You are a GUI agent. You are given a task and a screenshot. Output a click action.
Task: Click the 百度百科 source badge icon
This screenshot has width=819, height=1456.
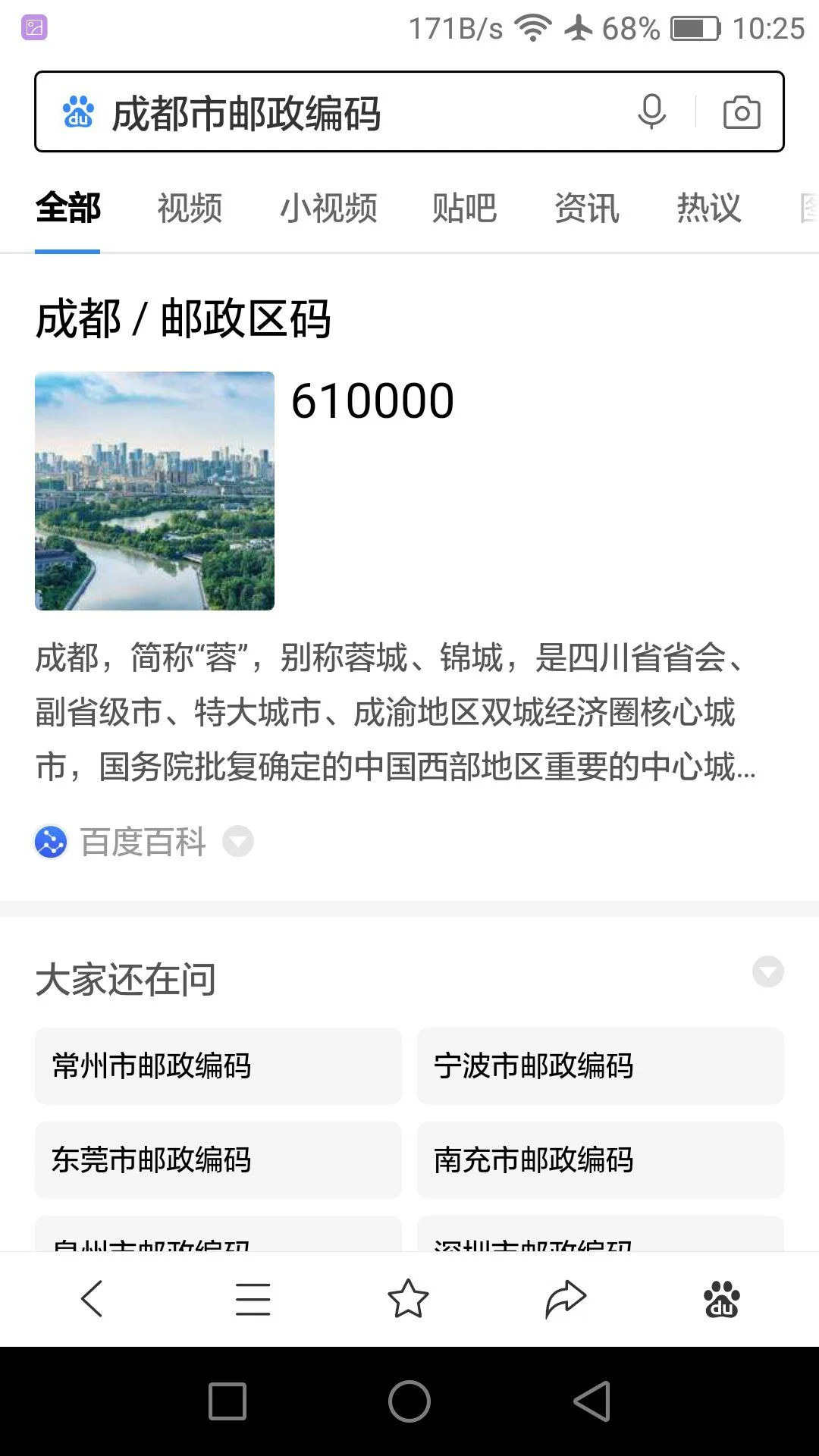pyautogui.click(x=51, y=842)
